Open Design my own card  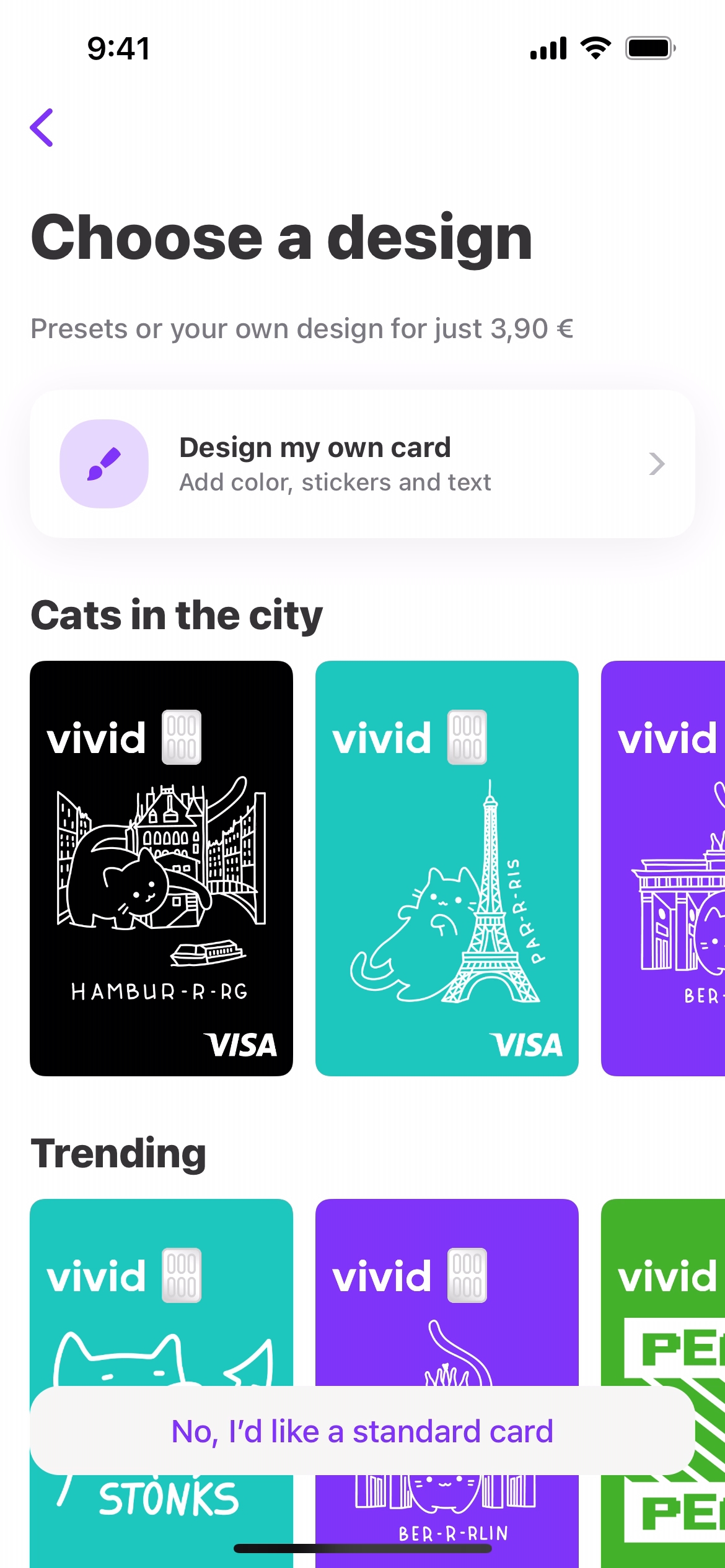click(362, 464)
